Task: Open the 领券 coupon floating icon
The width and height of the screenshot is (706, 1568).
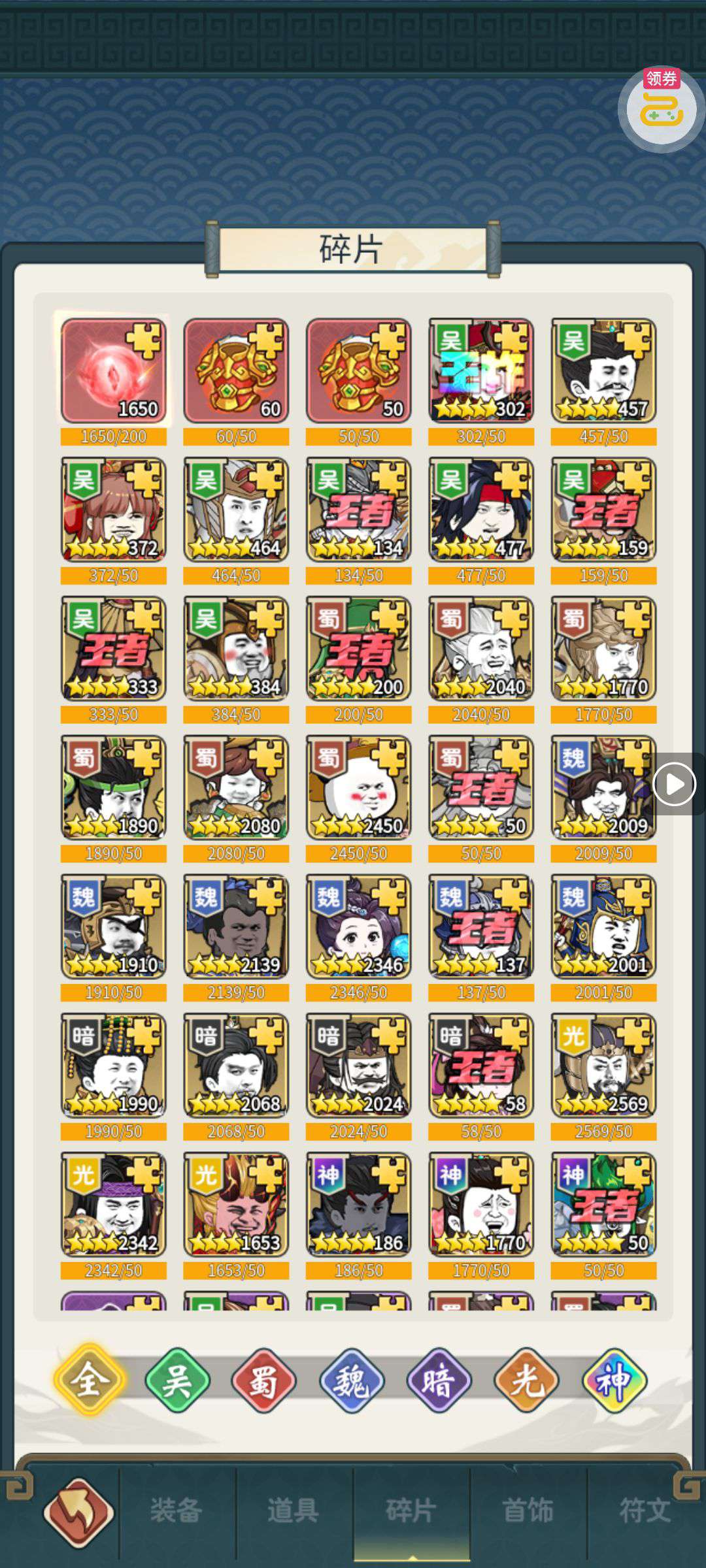Action: pyautogui.click(x=661, y=109)
